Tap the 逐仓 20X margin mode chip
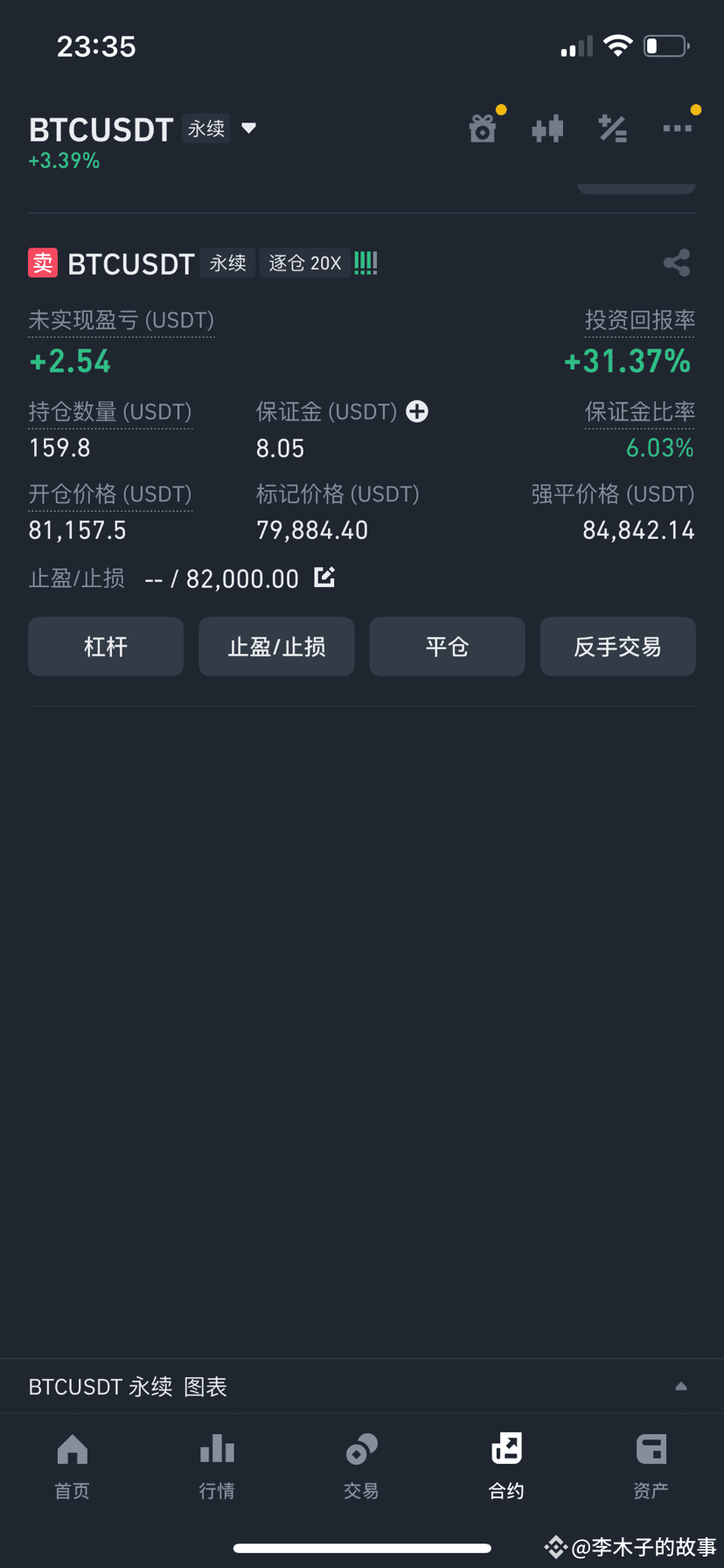The height and width of the screenshot is (1568, 724). (x=304, y=263)
